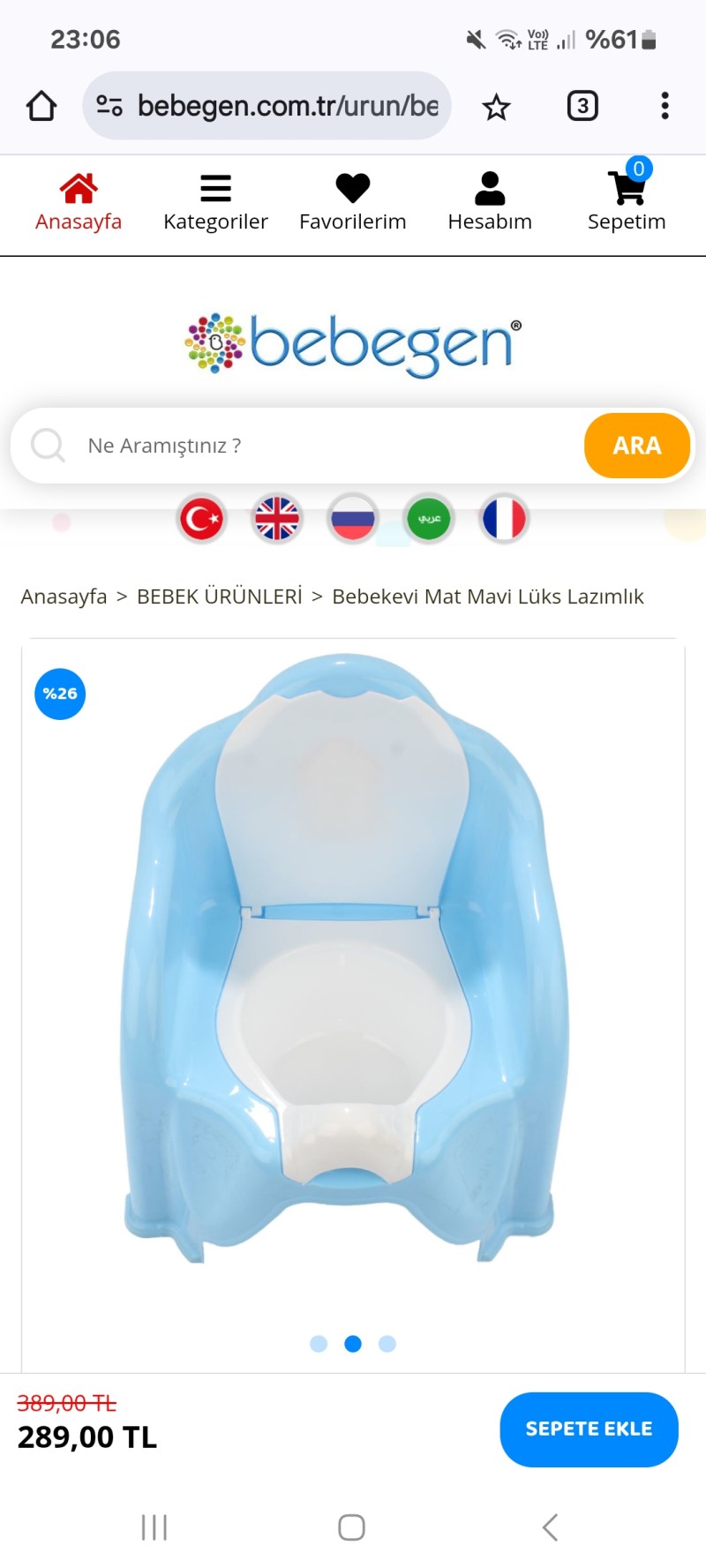The height and width of the screenshot is (1568, 706).
Task: Show the third product image dot
Action: pyautogui.click(x=387, y=1344)
